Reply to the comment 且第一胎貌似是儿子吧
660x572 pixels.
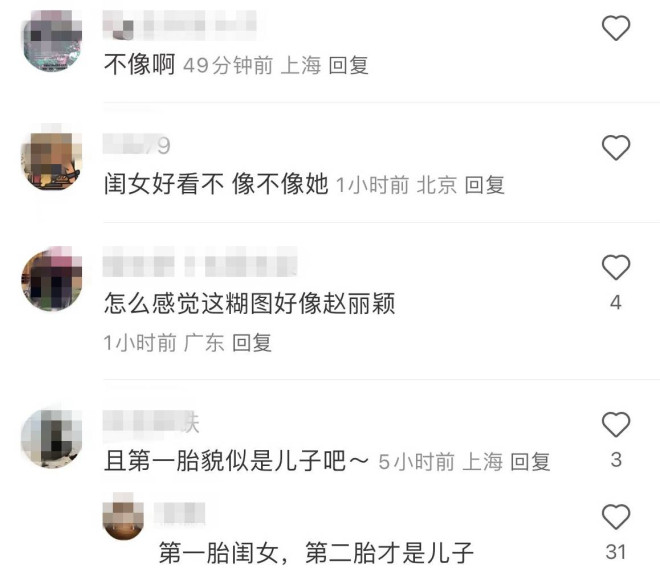(531, 462)
